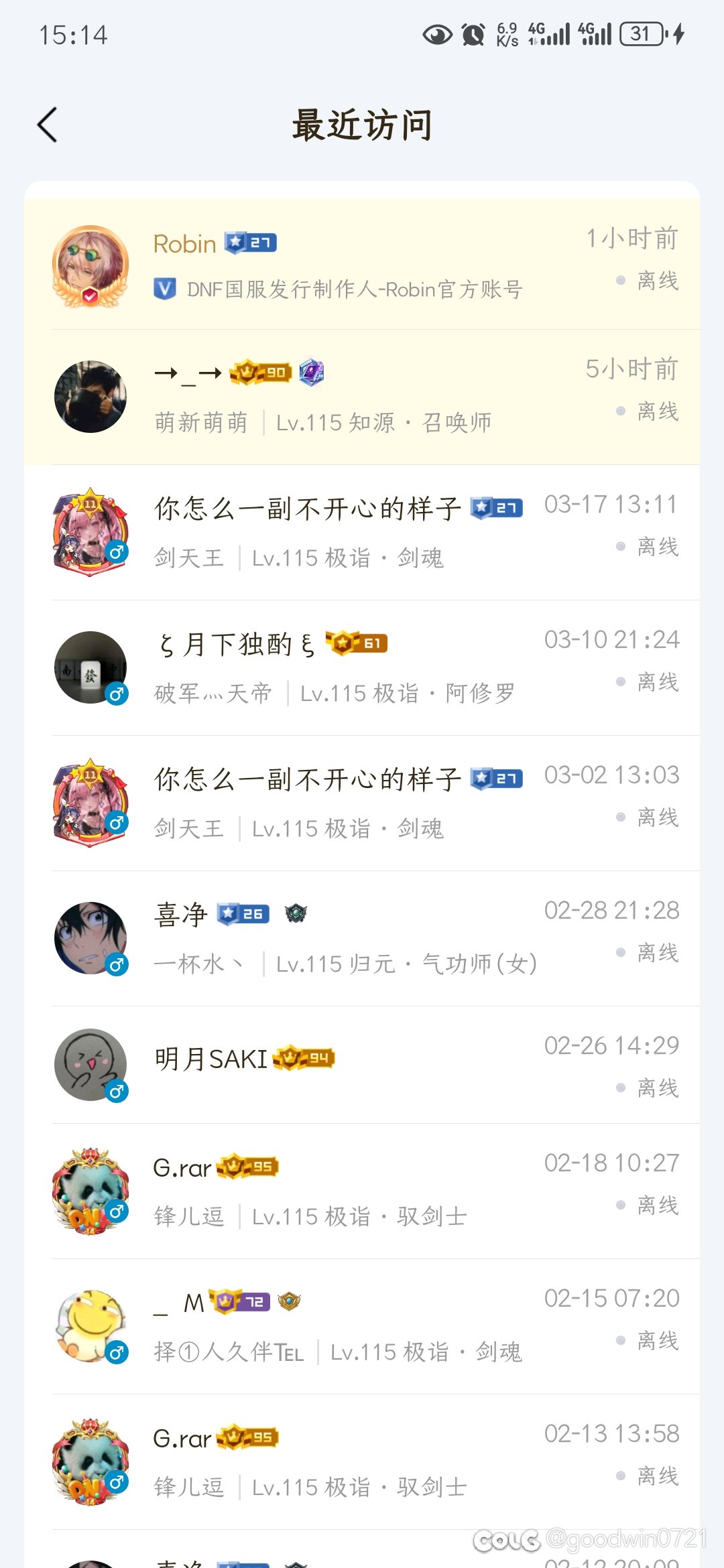
Task: Go back from 最近访问 page
Action: 47,125
